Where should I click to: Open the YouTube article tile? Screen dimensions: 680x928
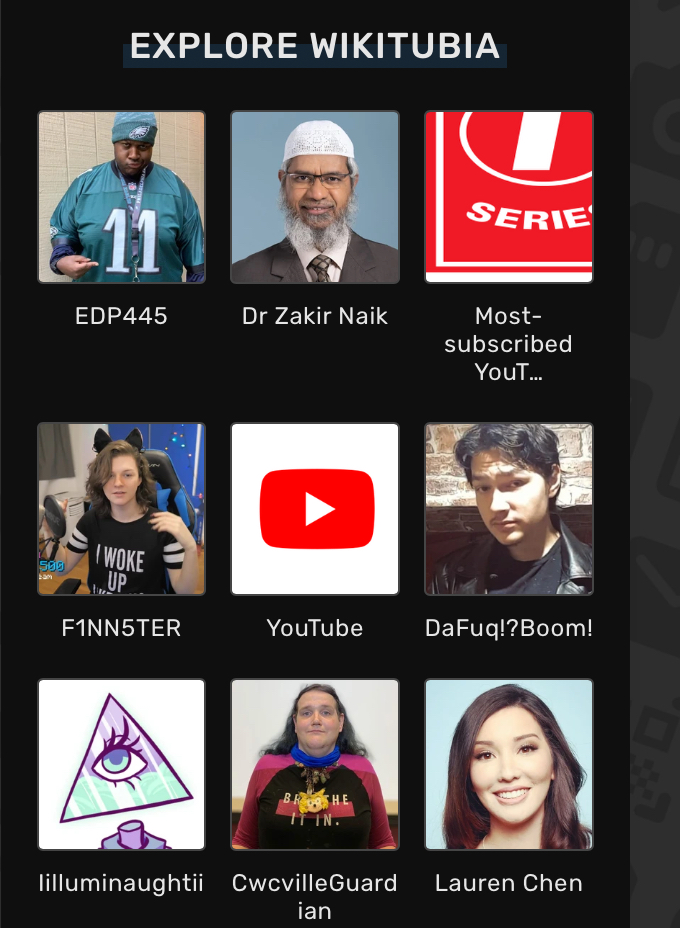(x=315, y=509)
